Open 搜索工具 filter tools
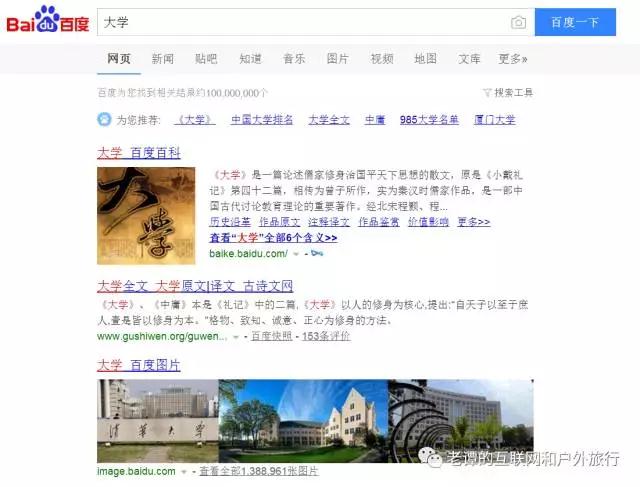Screen dimensions: 640x487 coord(508,93)
